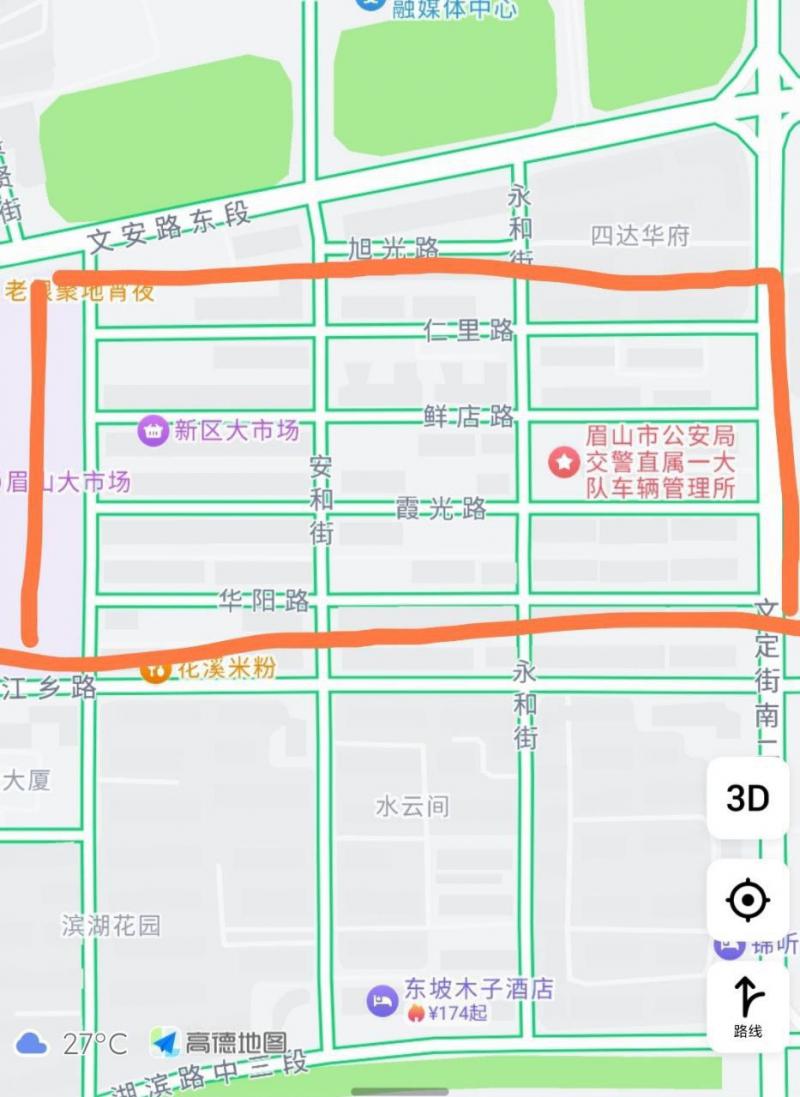Select the star icon for 眉山市公安局车辆管理所
The height and width of the screenshot is (1097, 800).
point(563,462)
